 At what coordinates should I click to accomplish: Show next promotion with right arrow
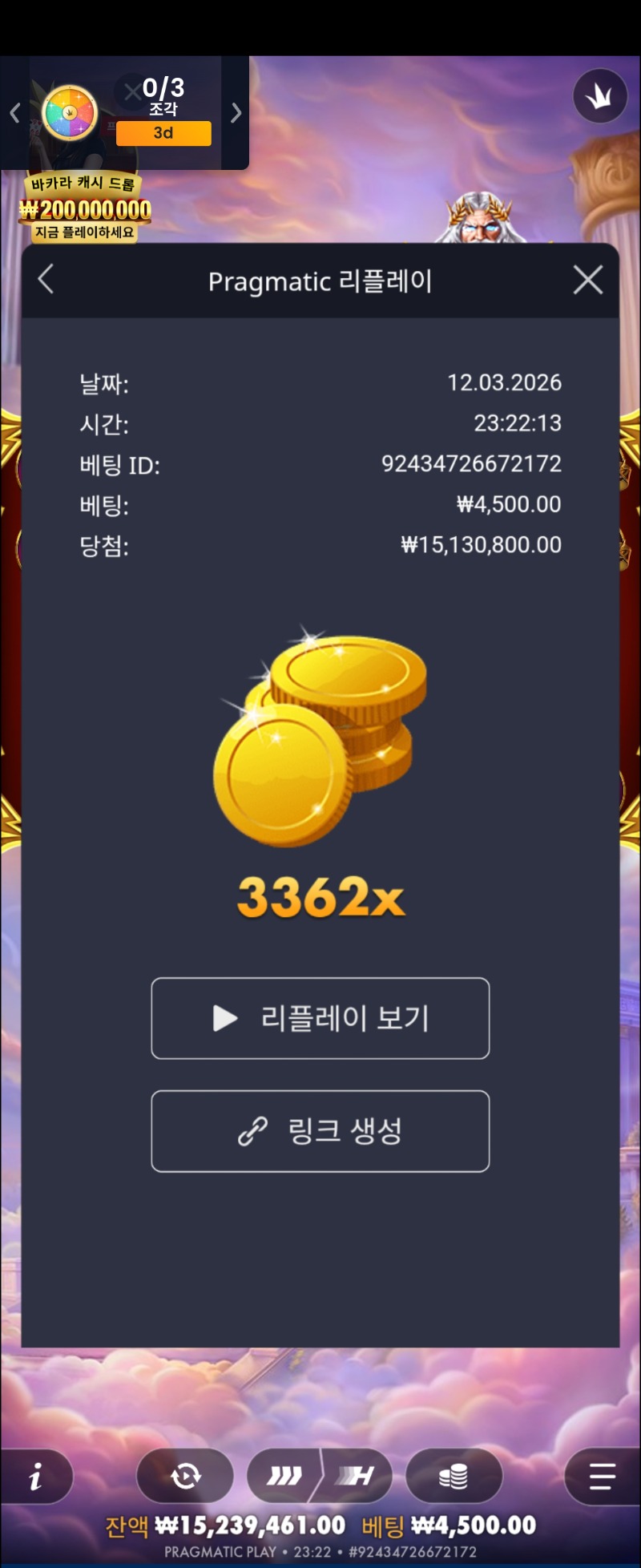236,113
